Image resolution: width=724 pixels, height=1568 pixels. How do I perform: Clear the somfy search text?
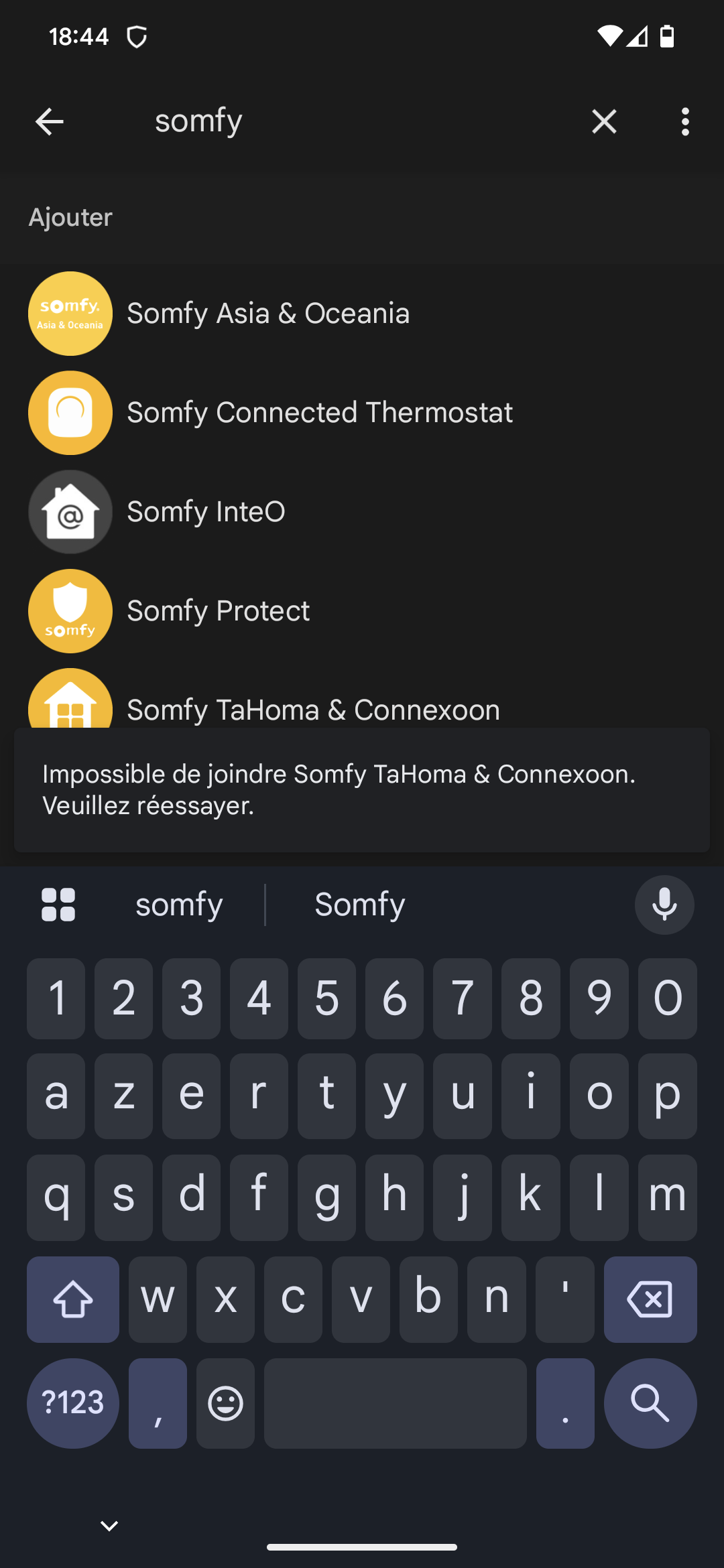[x=604, y=122]
